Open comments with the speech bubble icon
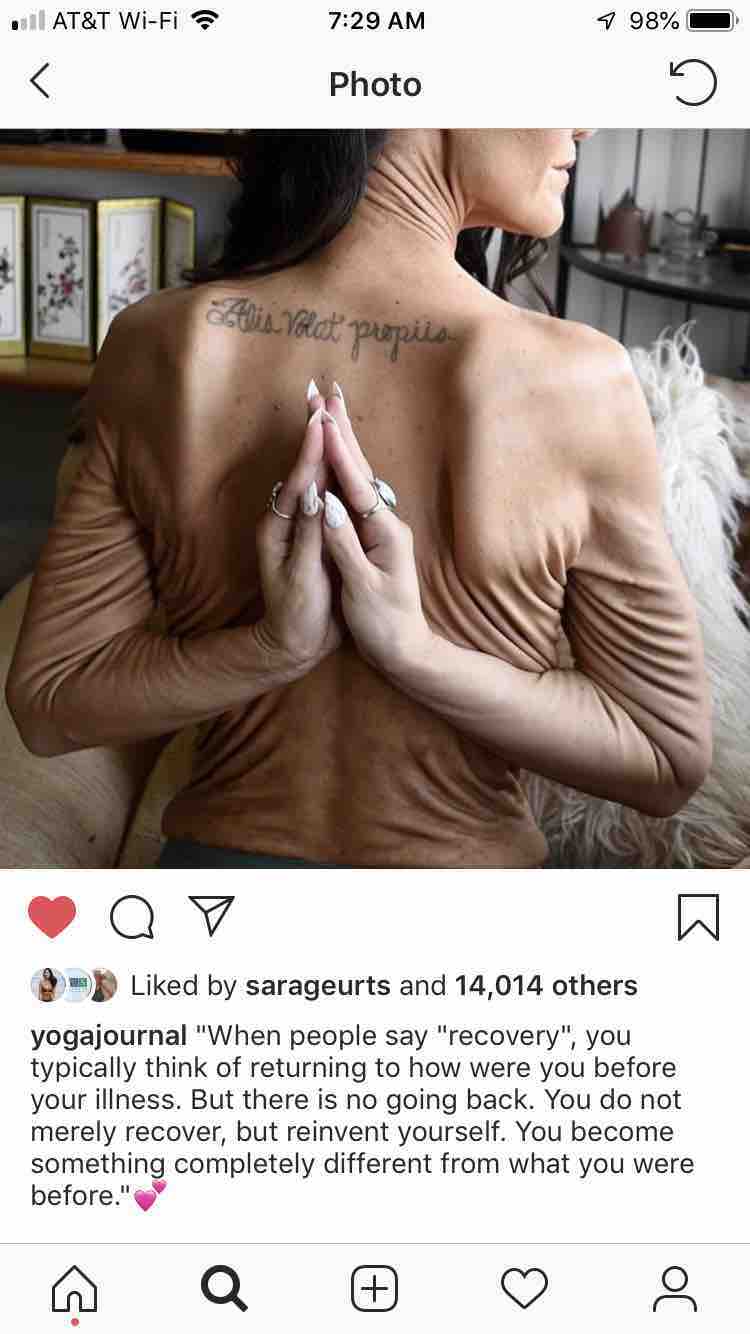The height and width of the screenshot is (1334, 750). click(132, 917)
